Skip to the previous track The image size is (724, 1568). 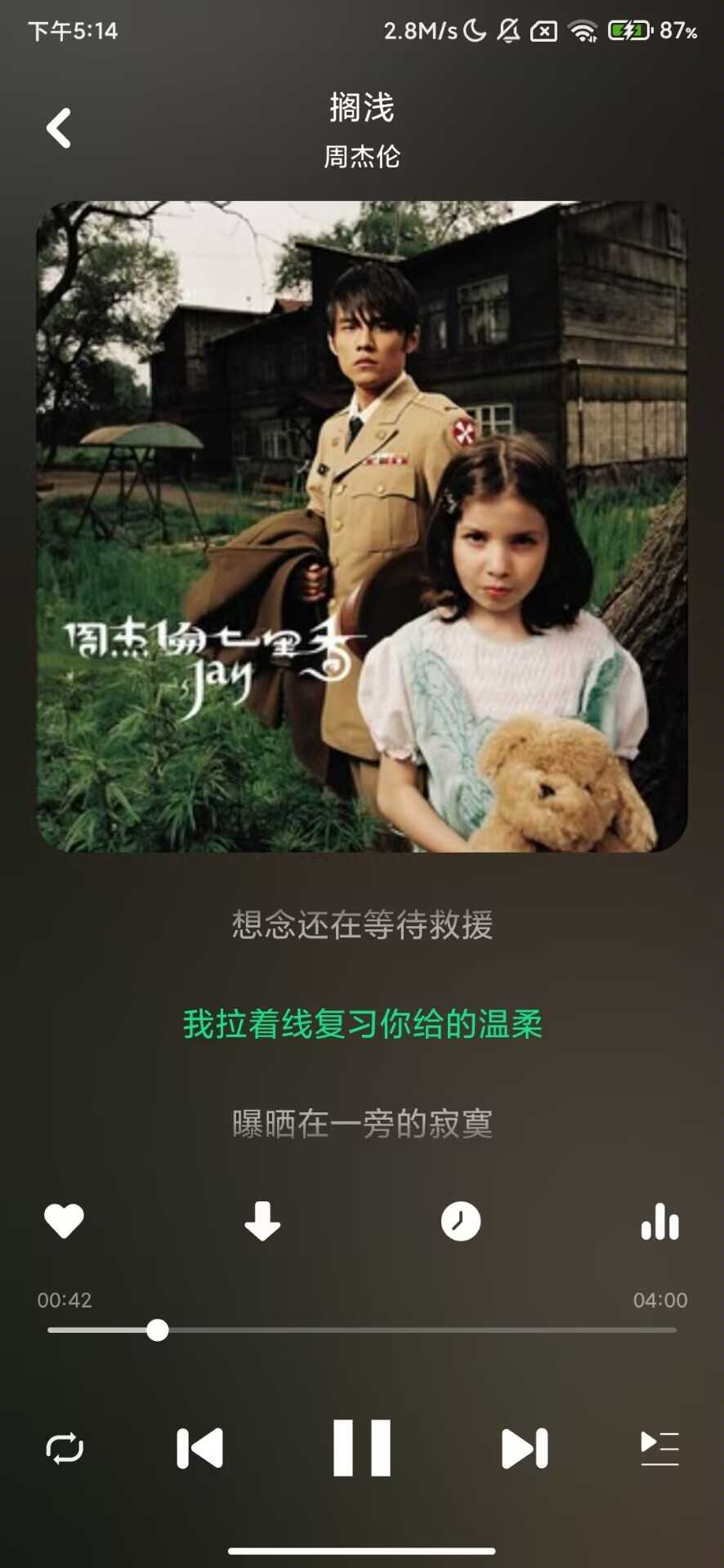200,1448
